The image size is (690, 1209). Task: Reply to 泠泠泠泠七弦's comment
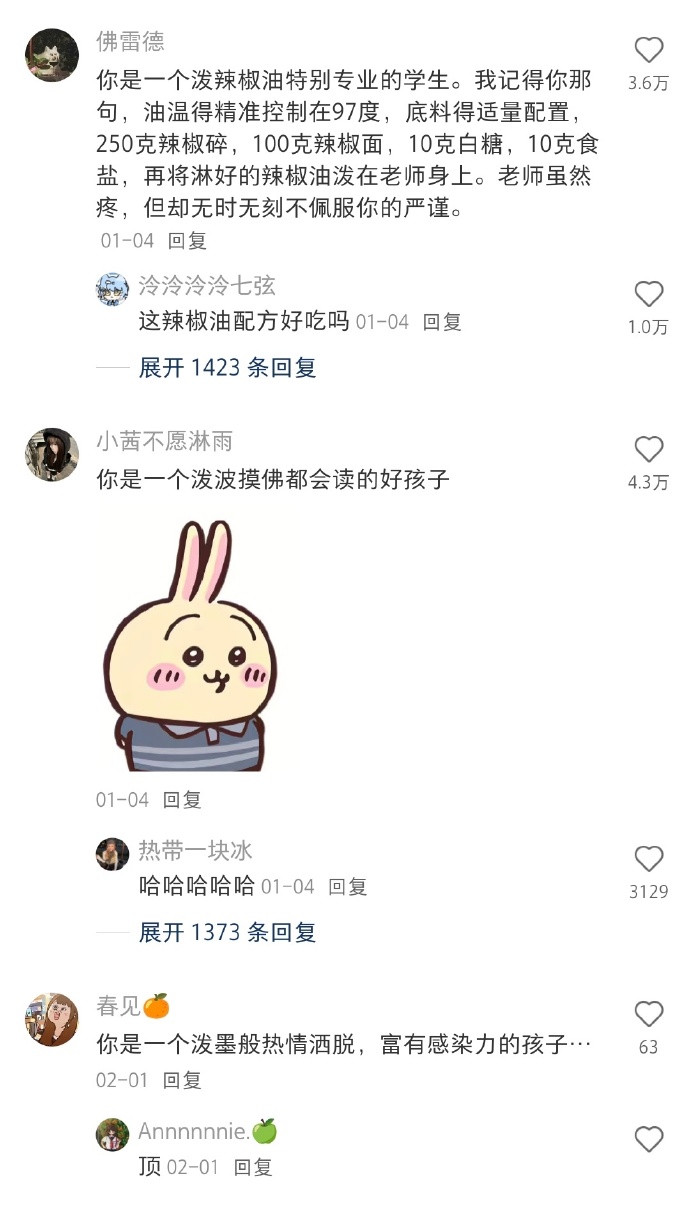tap(442, 322)
